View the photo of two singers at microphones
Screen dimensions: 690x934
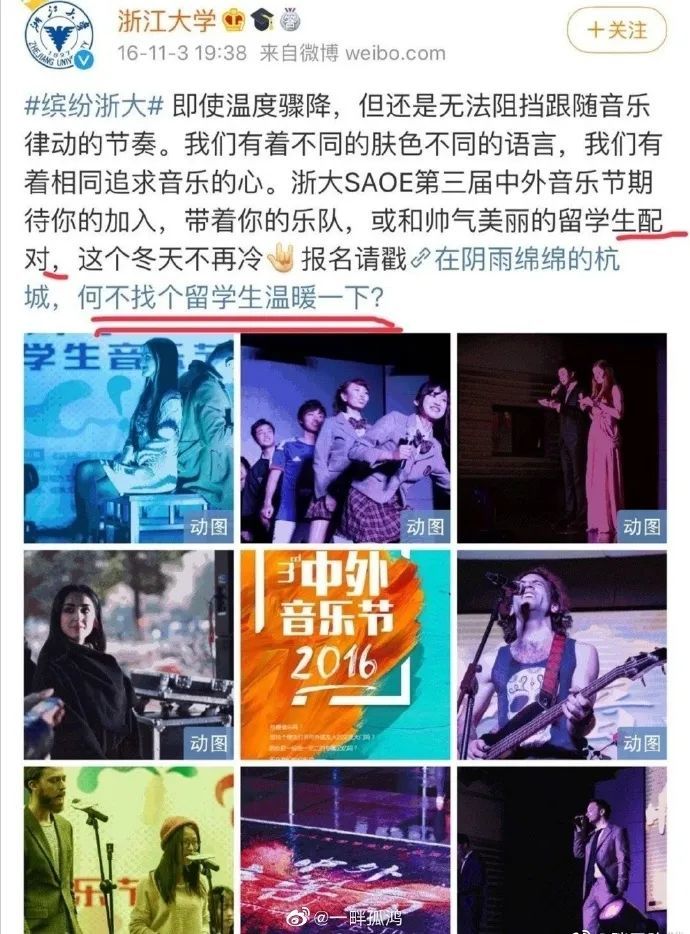pyautogui.click(x=129, y=850)
